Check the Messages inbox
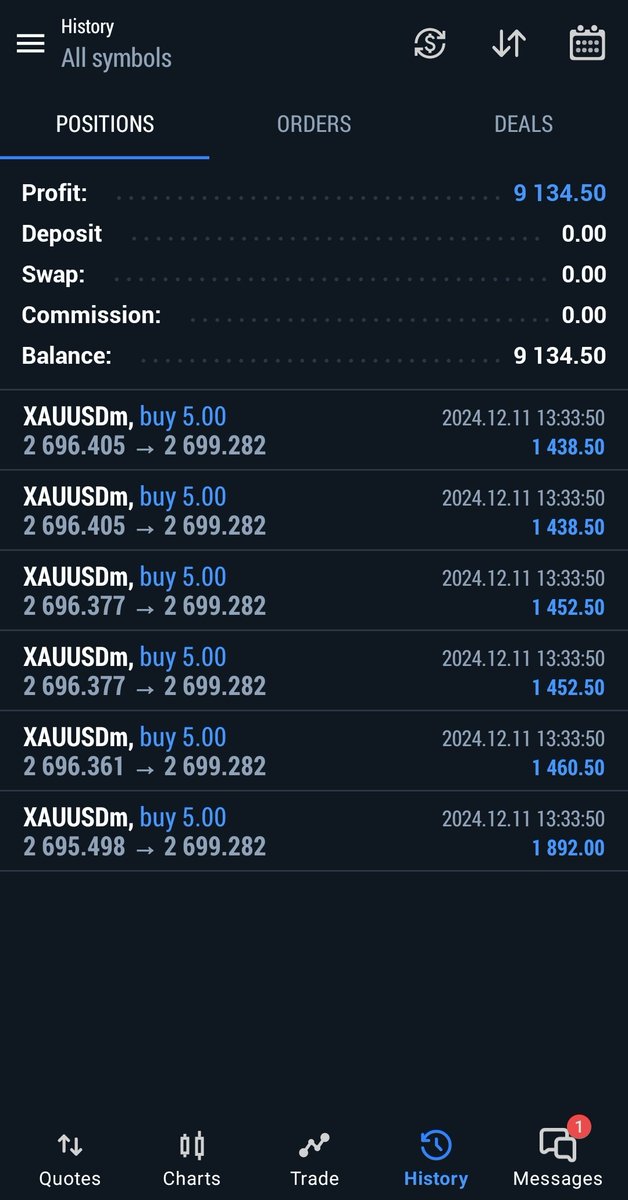The width and height of the screenshot is (628, 1200). click(558, 1159)
